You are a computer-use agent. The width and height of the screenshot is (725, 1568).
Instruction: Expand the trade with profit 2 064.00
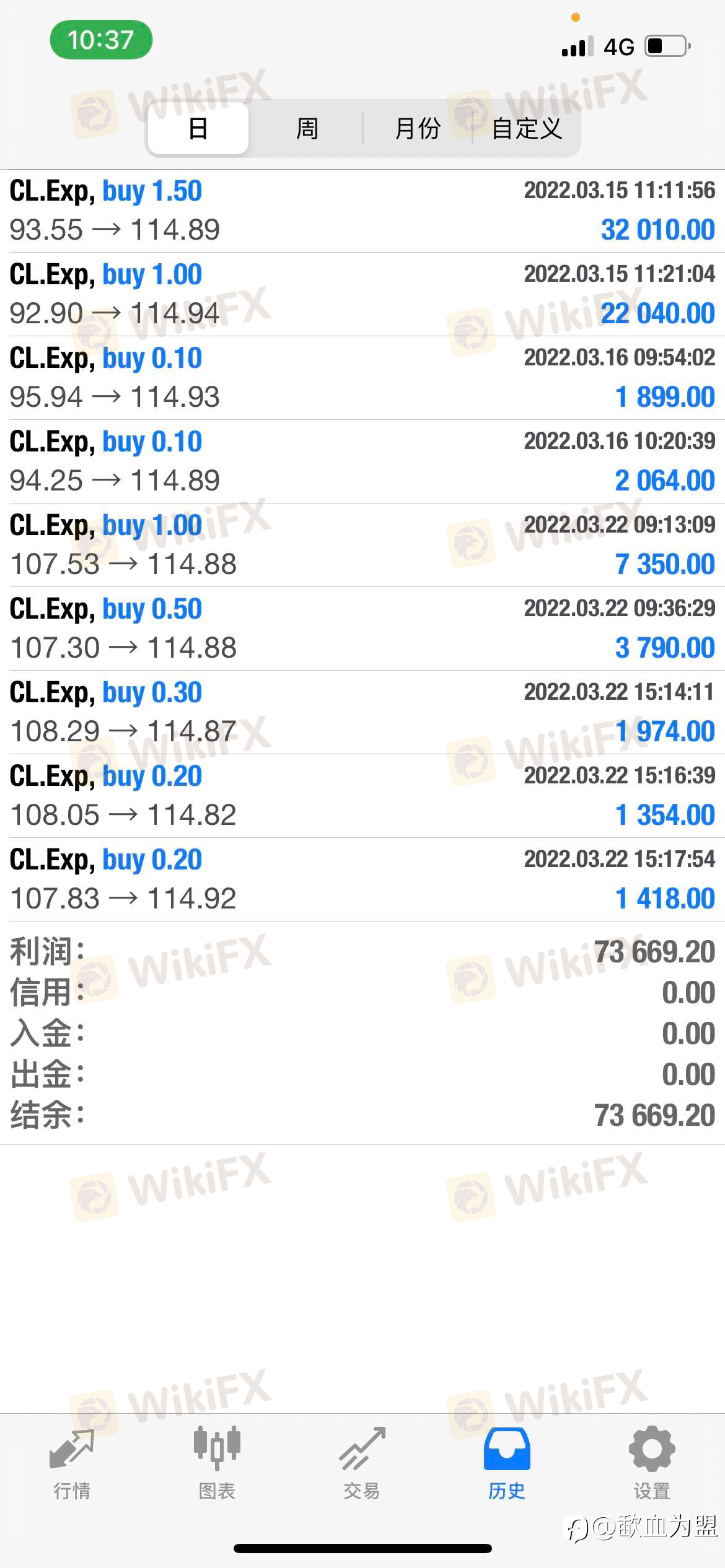tap(362, 461)
